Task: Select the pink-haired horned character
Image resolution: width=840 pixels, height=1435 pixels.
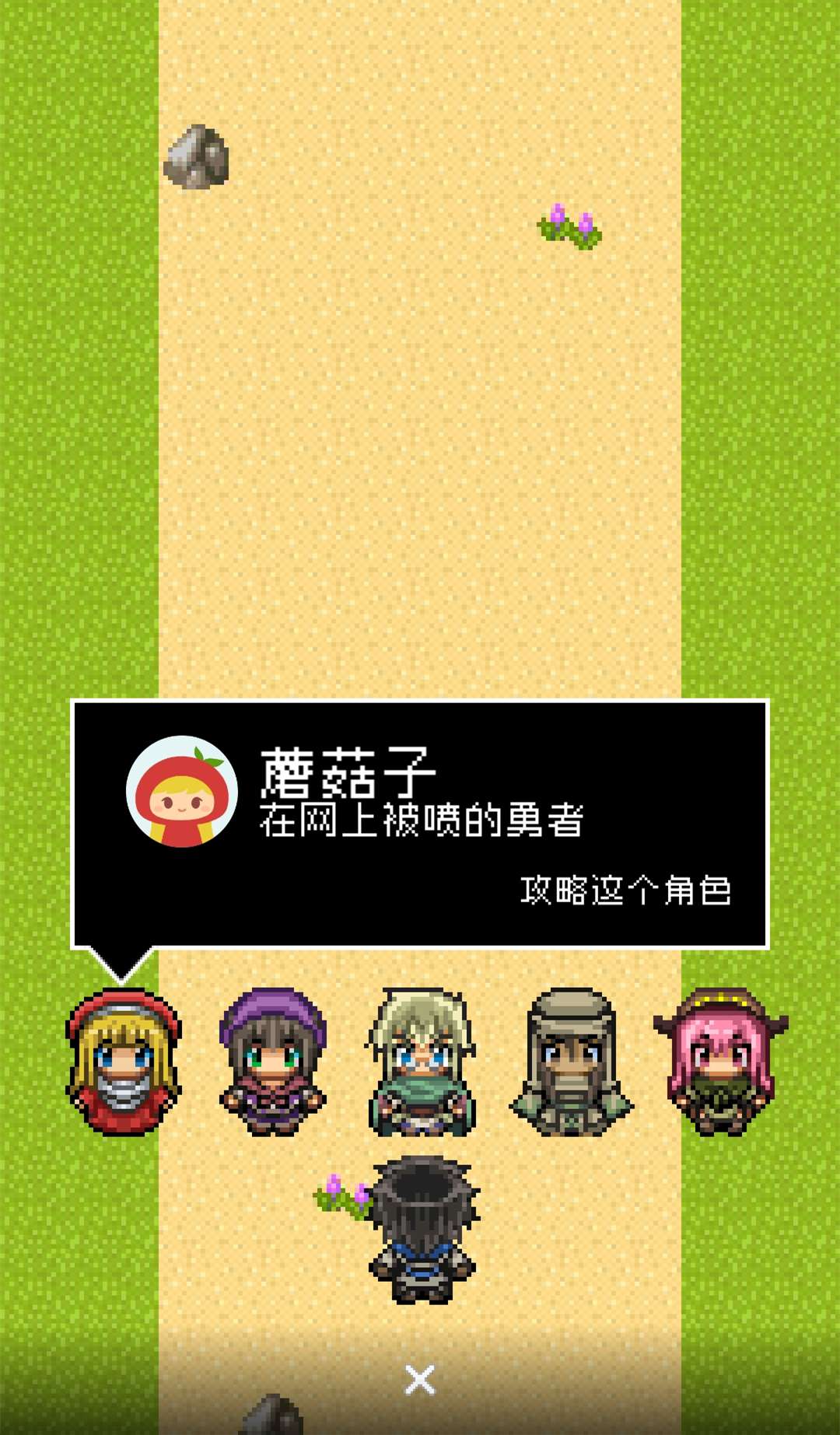Action: [720, 1062]
